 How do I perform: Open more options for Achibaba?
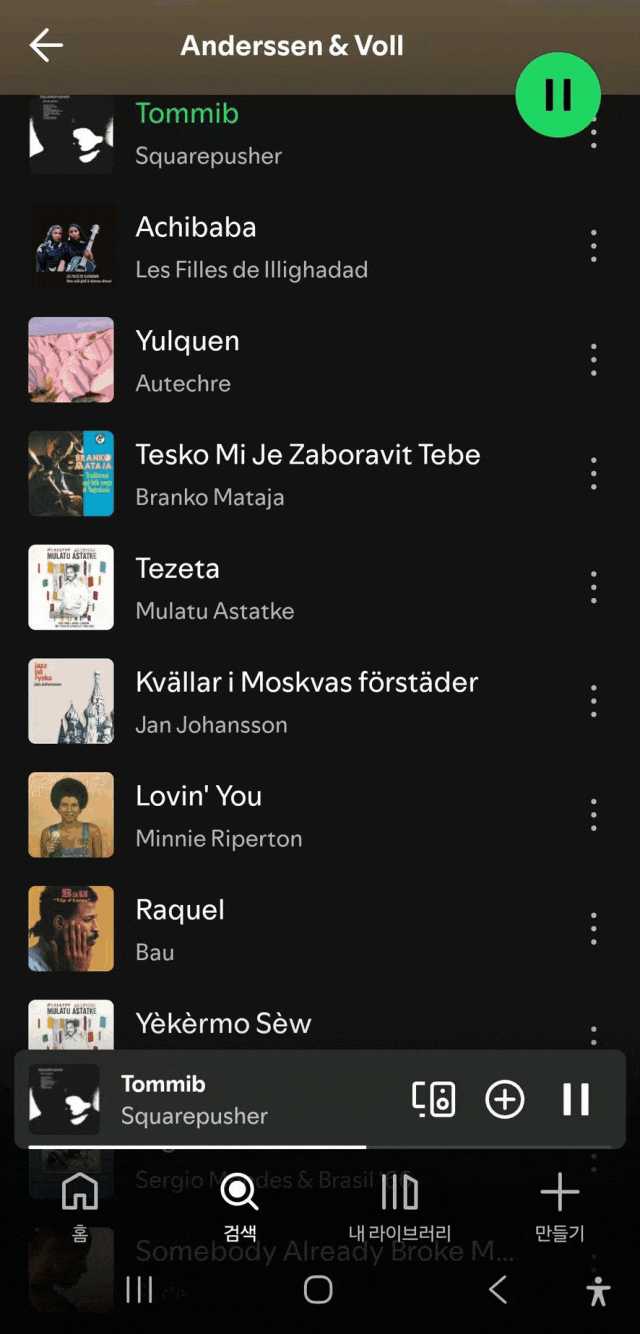click(x=594, y=246)
